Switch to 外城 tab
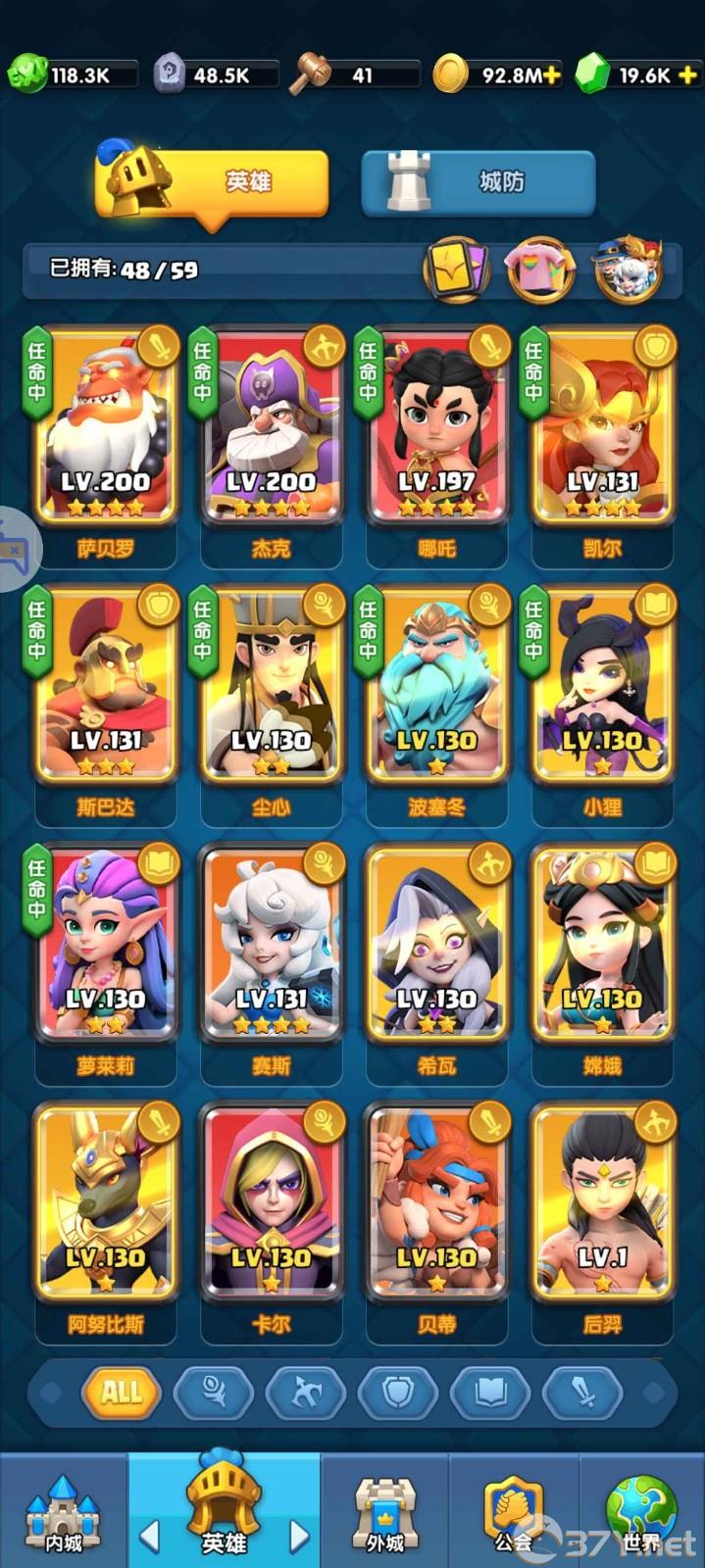Image resolution: width=705 pixels, height=1568 pixels. click(385, 1511)
